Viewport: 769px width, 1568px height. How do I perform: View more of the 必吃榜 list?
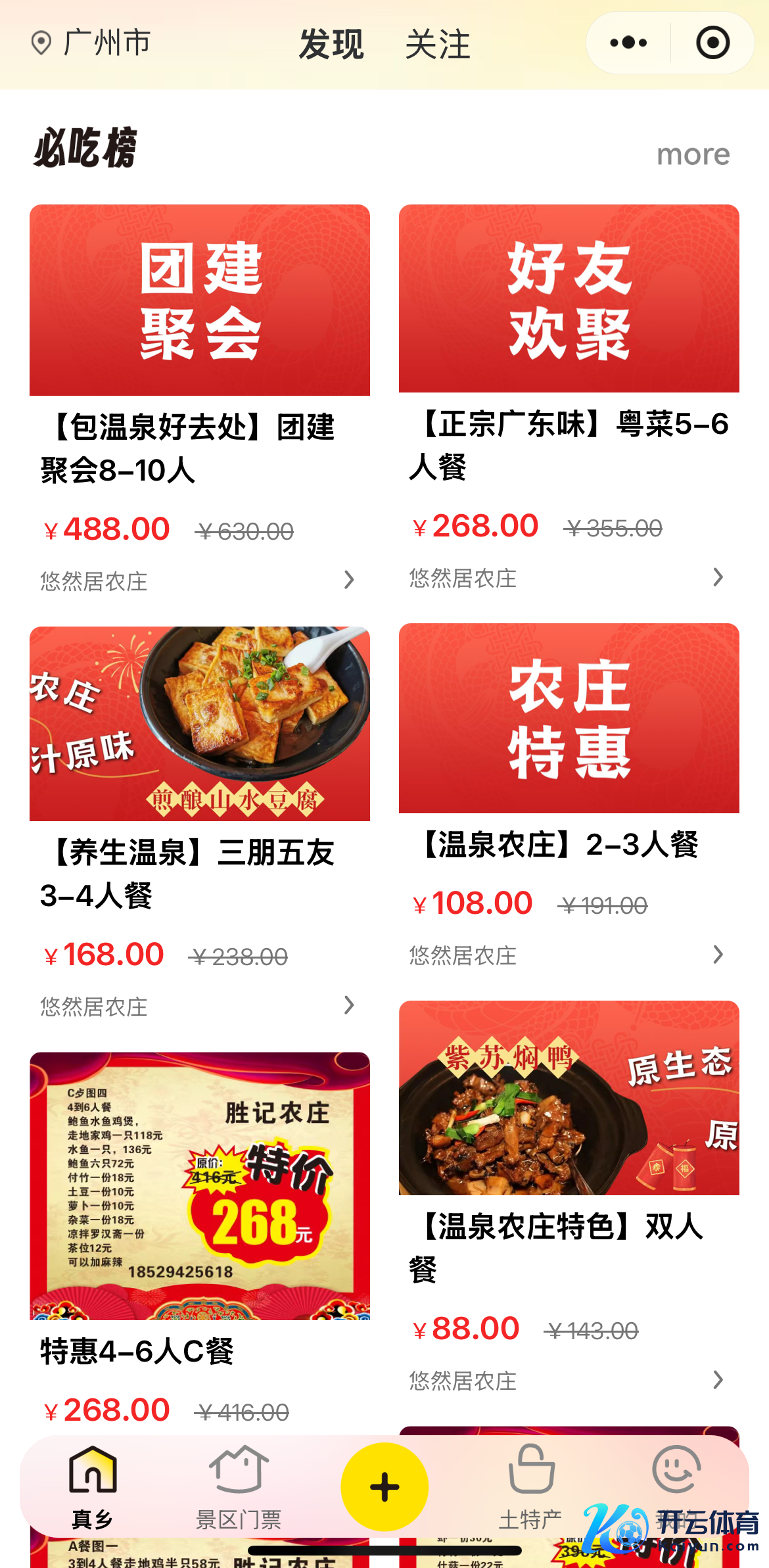pos(693,155)
